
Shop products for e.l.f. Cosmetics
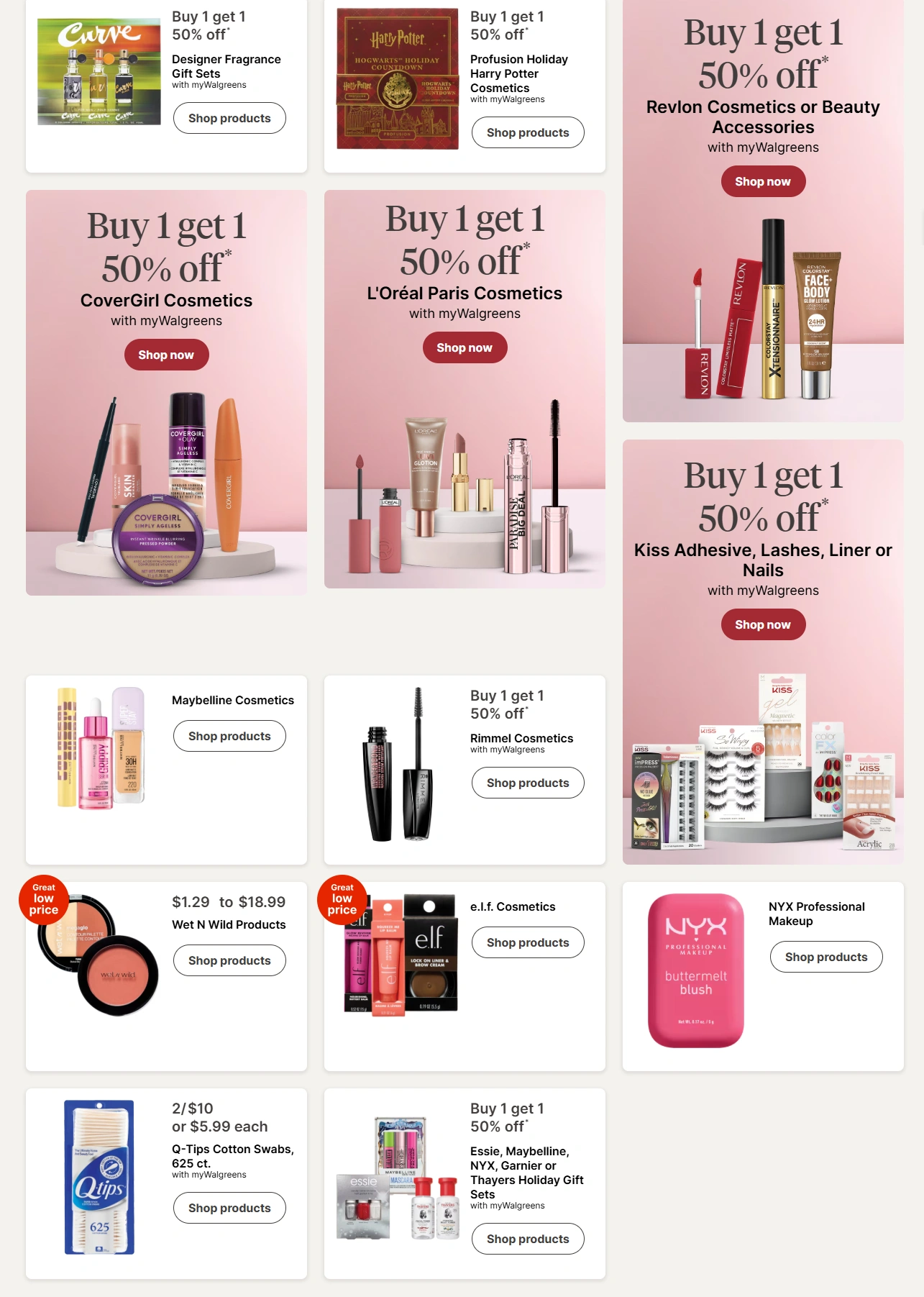click(527, 942)
